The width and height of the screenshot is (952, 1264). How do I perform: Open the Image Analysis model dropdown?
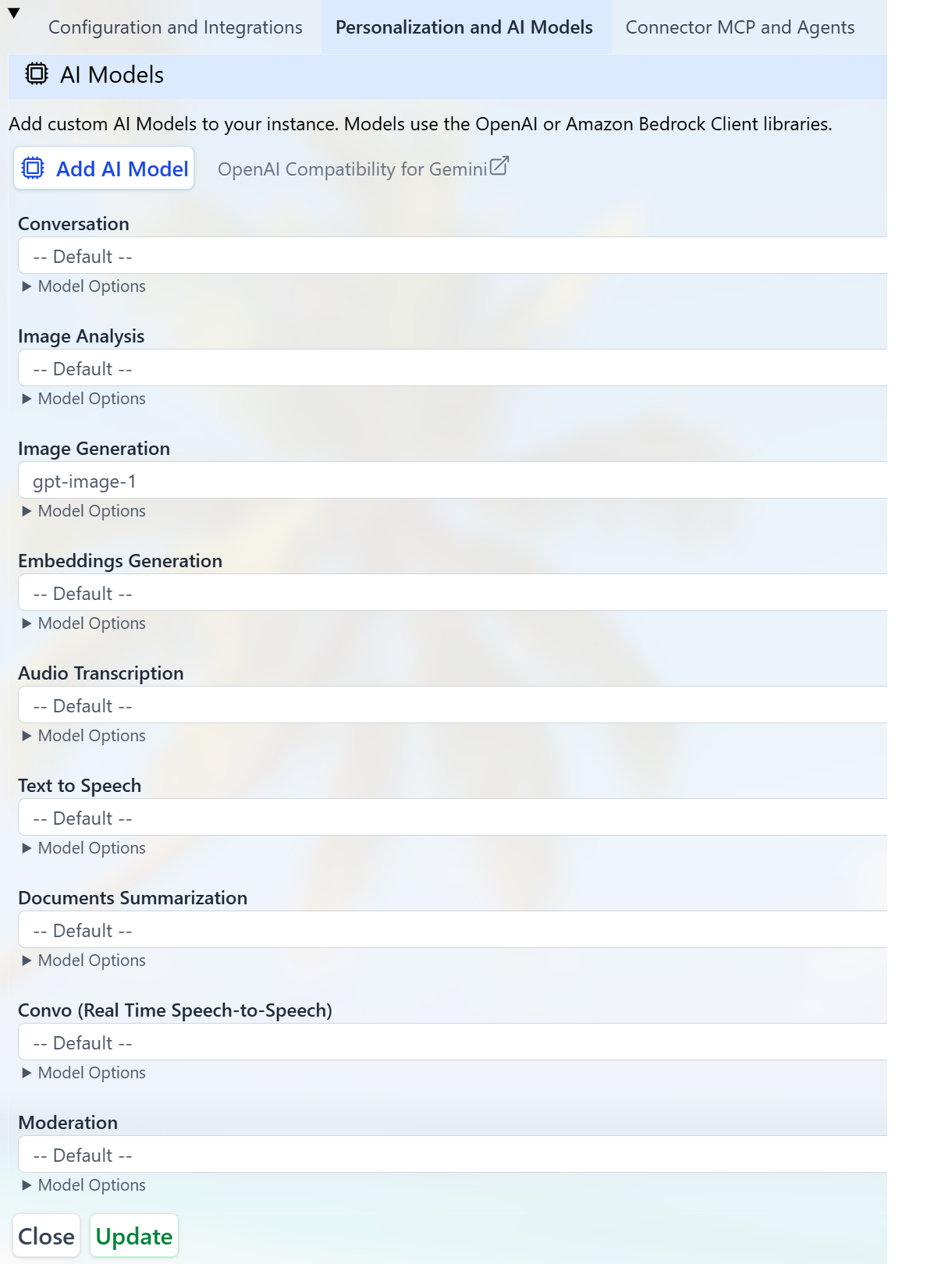[453, 368]
